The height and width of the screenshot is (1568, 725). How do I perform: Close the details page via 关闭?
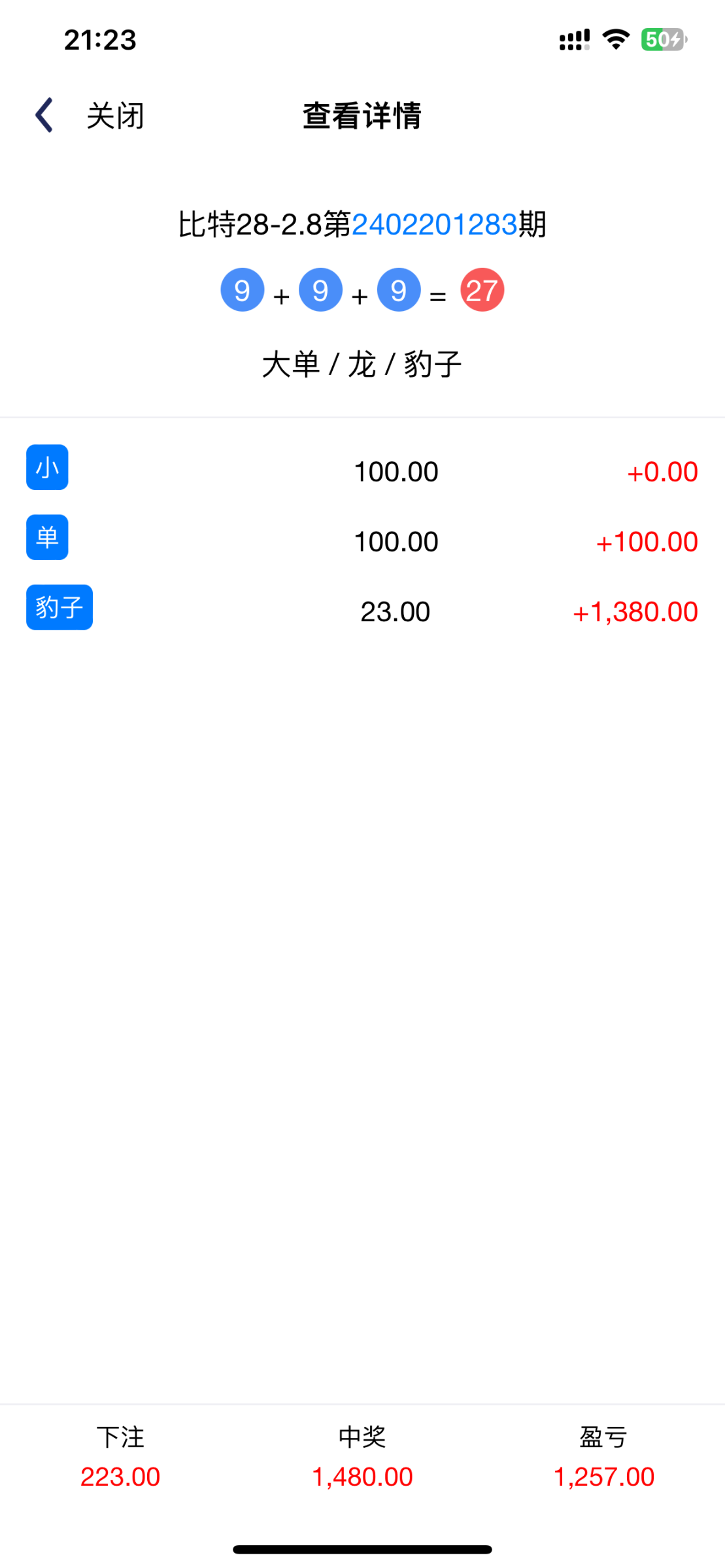click(x=115, y=116)
